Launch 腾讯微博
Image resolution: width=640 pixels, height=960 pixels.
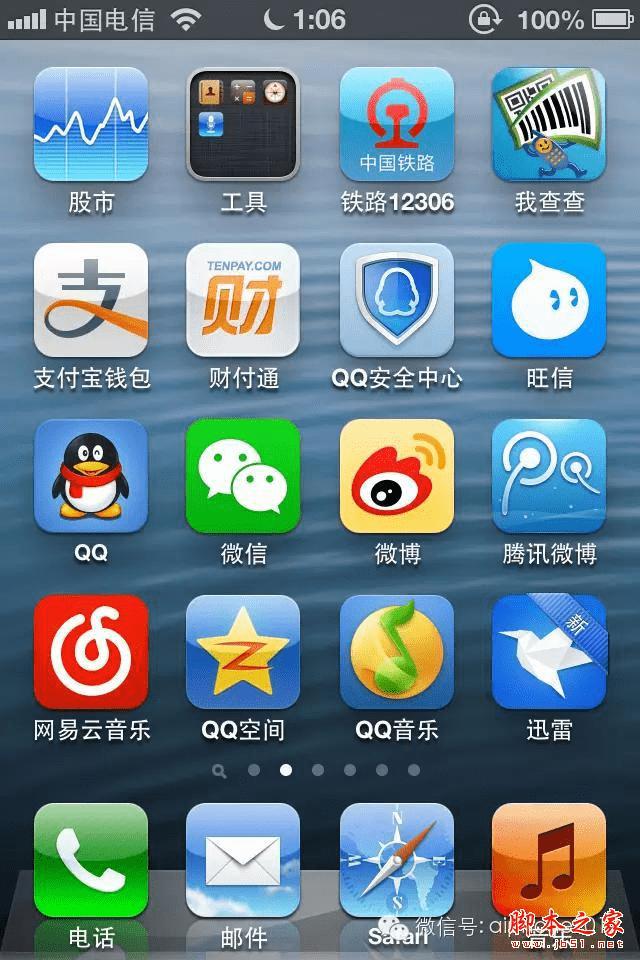click(x=549, y=476)
